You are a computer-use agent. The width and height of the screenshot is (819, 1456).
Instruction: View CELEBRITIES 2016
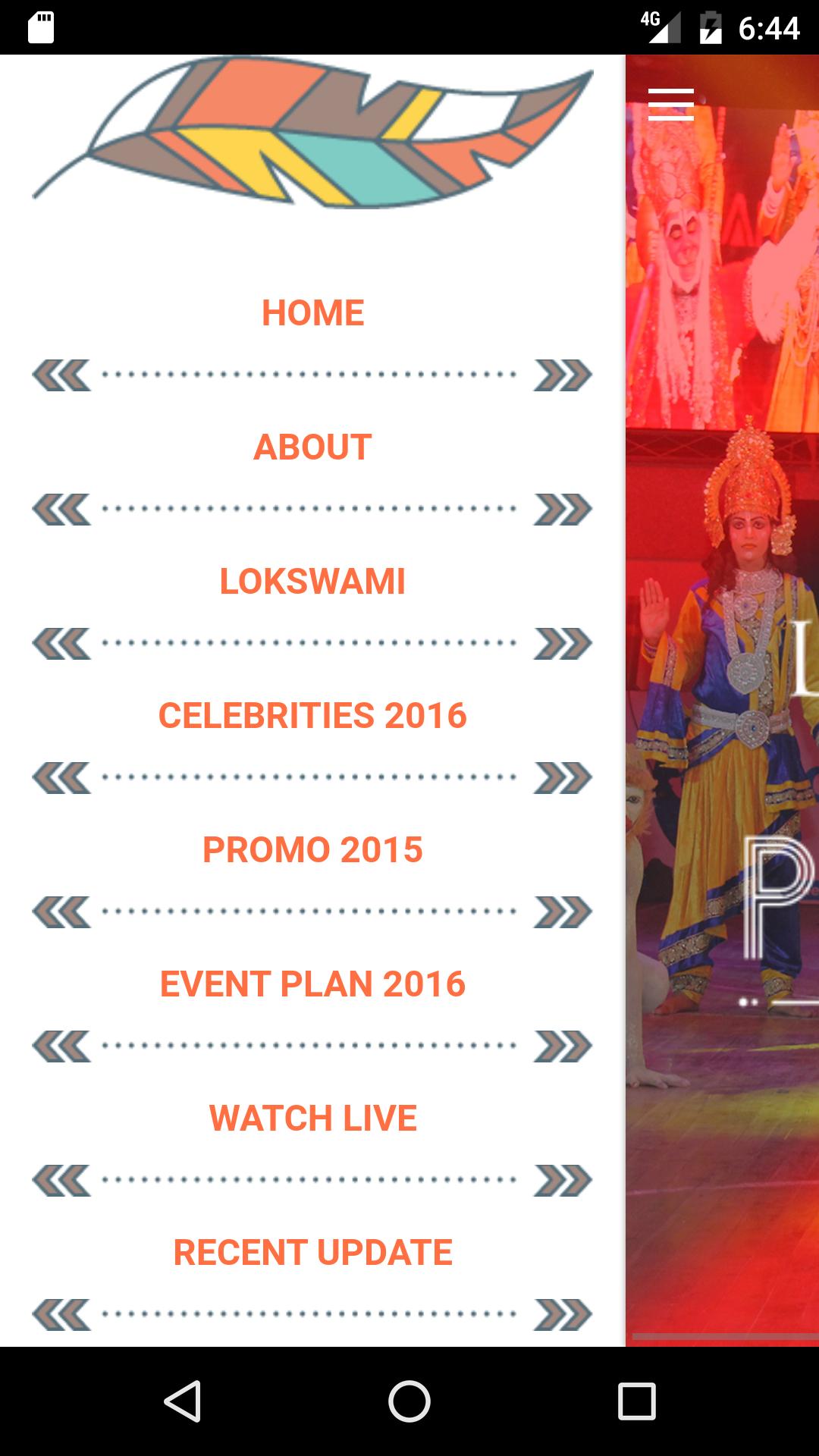(312, 716)
